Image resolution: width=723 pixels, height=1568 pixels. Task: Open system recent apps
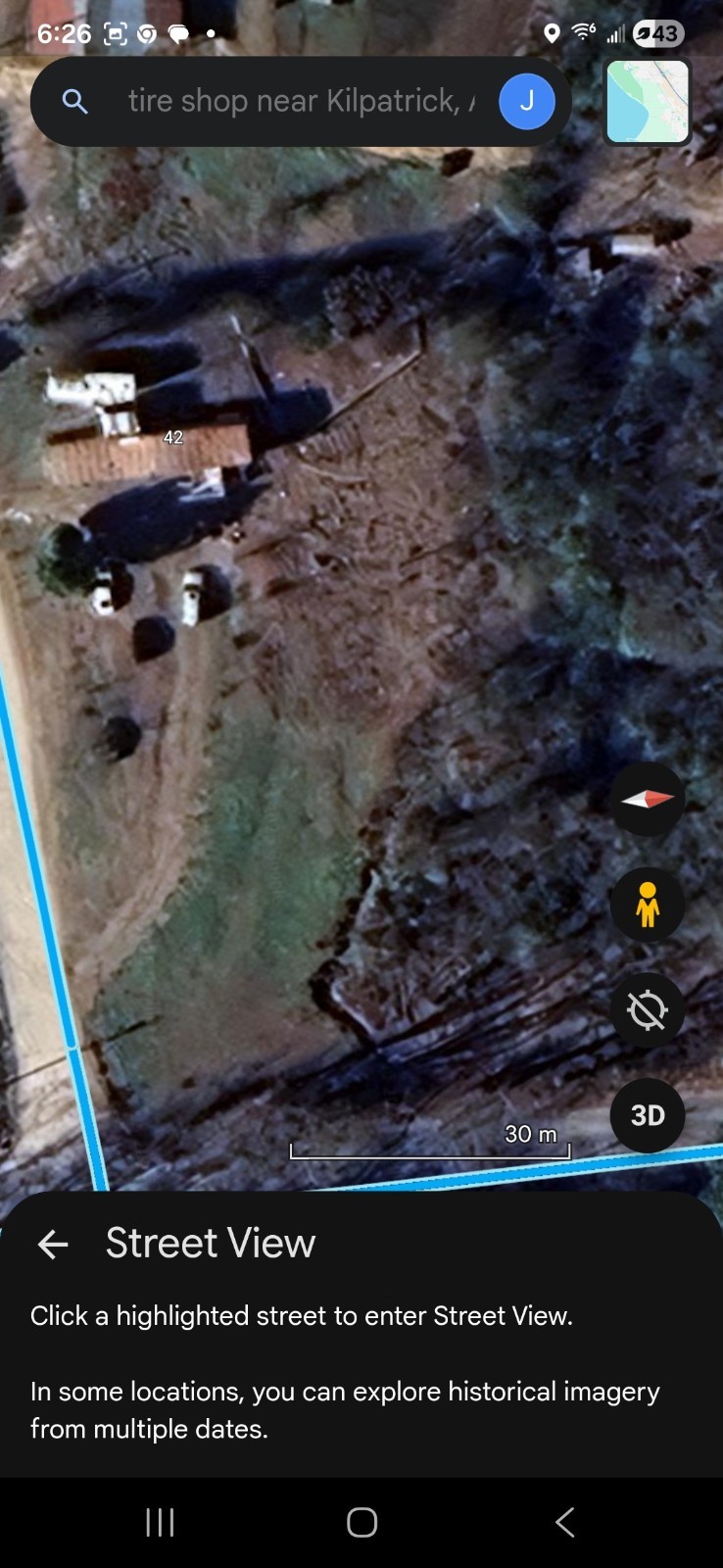coord(160,1522)
